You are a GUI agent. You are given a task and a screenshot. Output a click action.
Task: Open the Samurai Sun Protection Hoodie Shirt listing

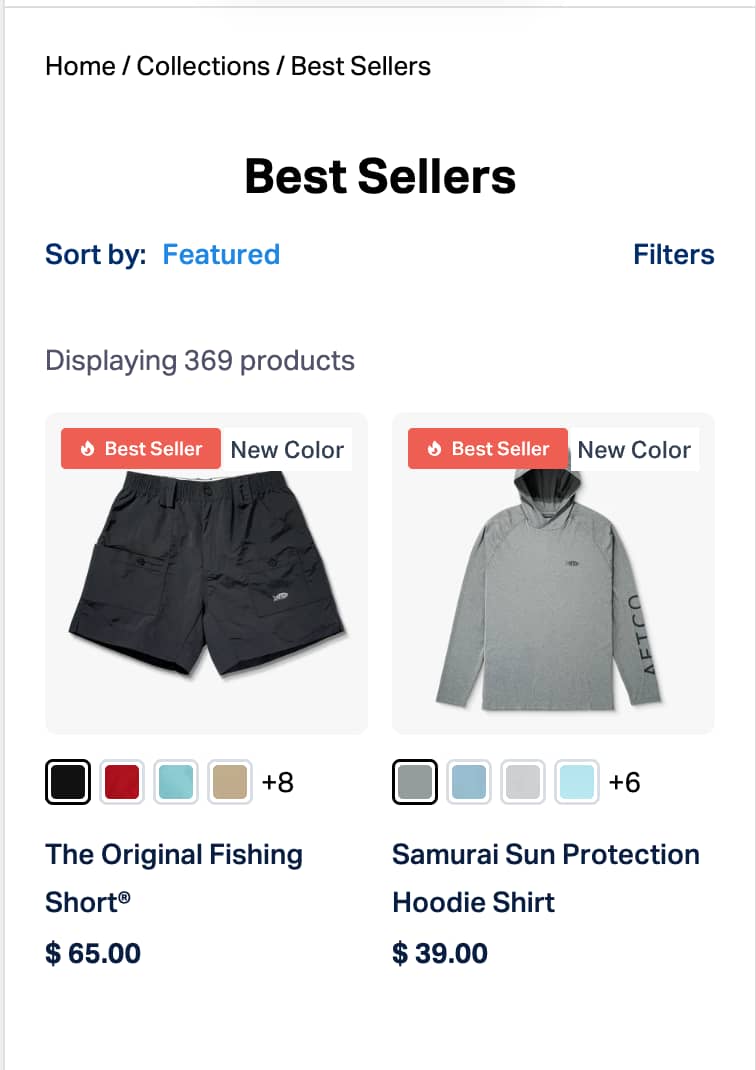coord(545,878)
